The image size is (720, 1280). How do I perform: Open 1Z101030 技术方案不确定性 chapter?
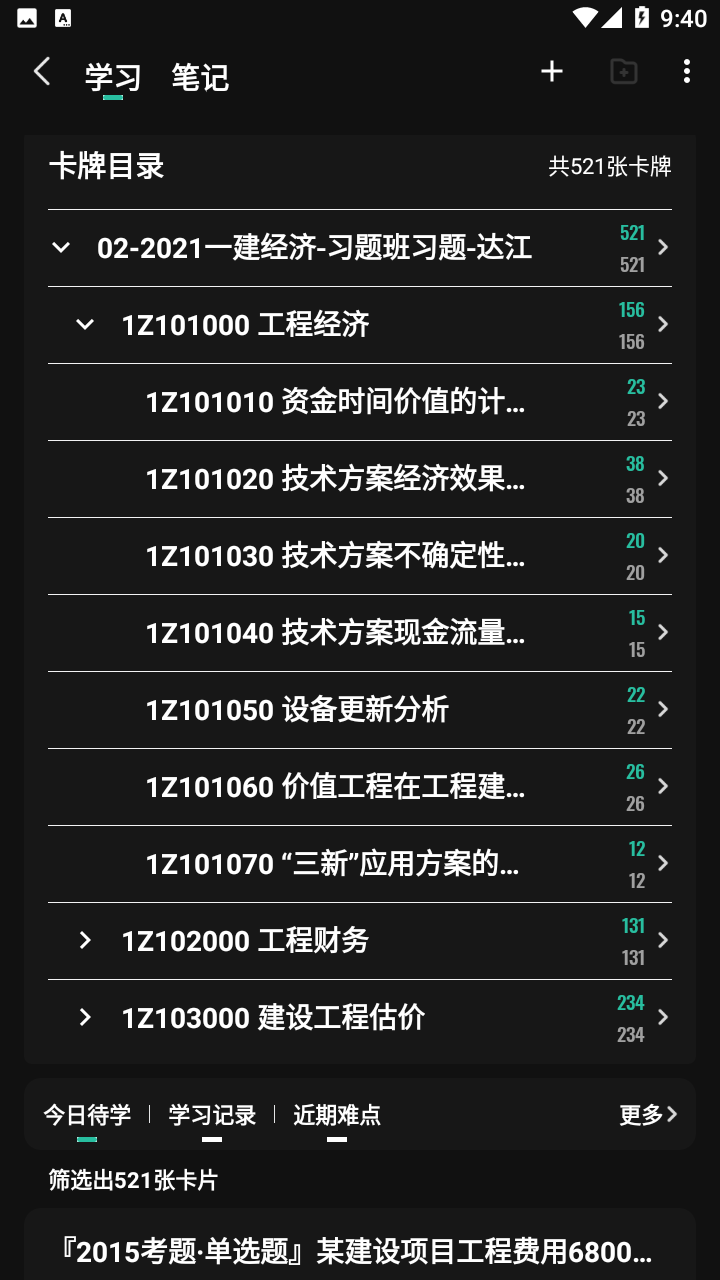360,556
